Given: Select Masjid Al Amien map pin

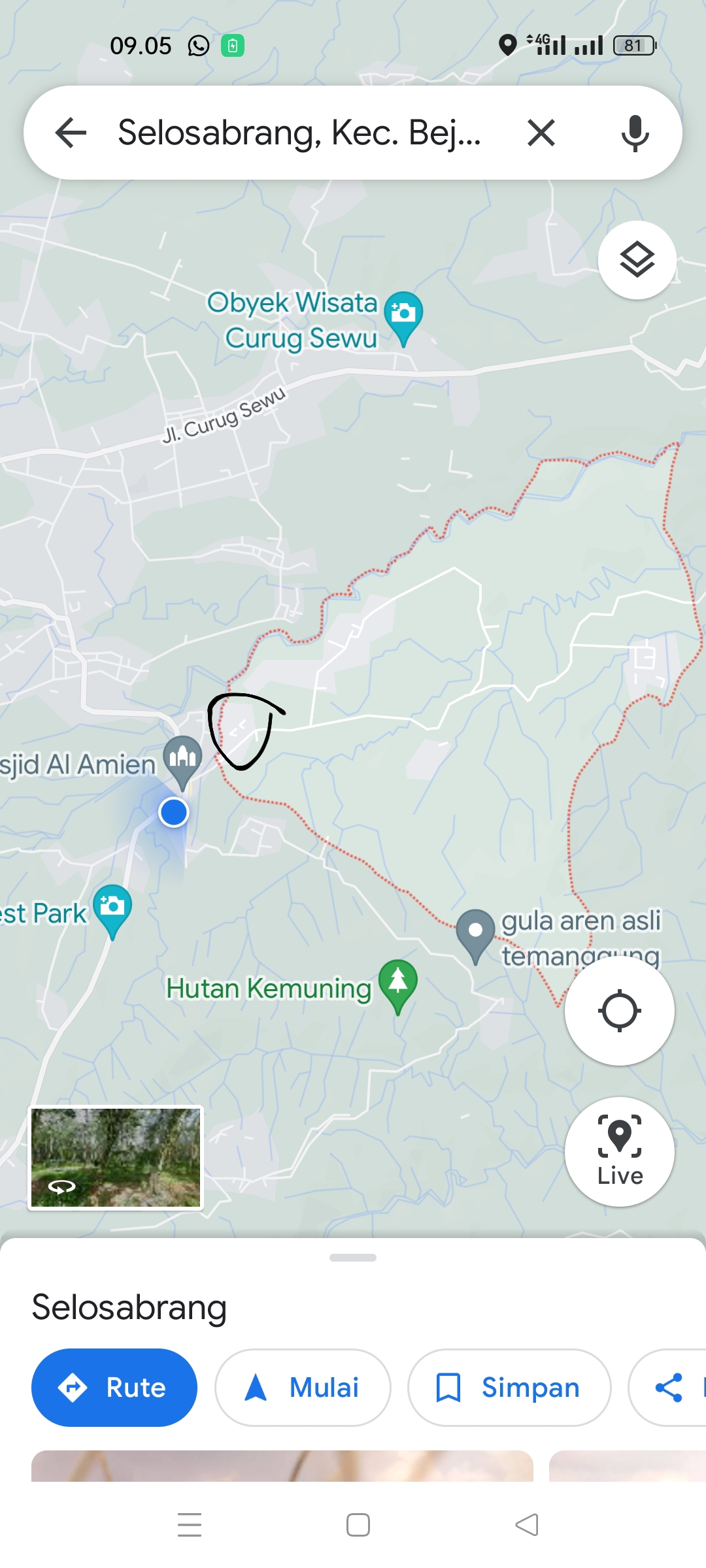Looking at the screenshot, I should click(182, 759).
